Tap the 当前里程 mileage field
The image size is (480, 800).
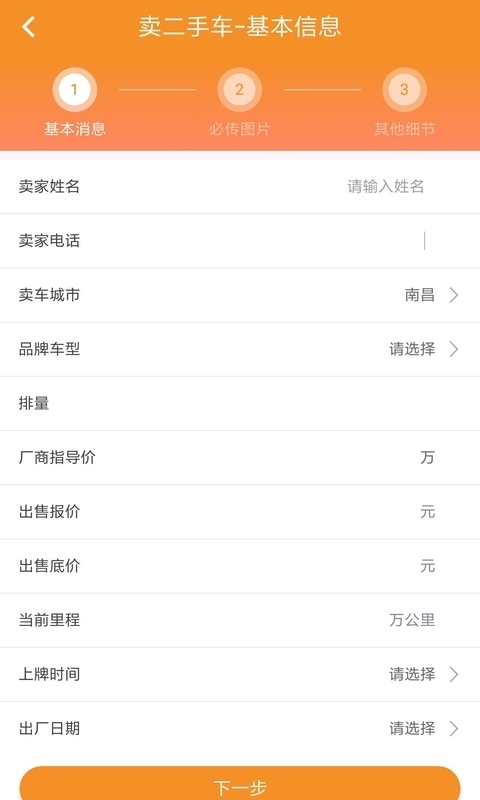pyautogui.click(x=240, y=620)
